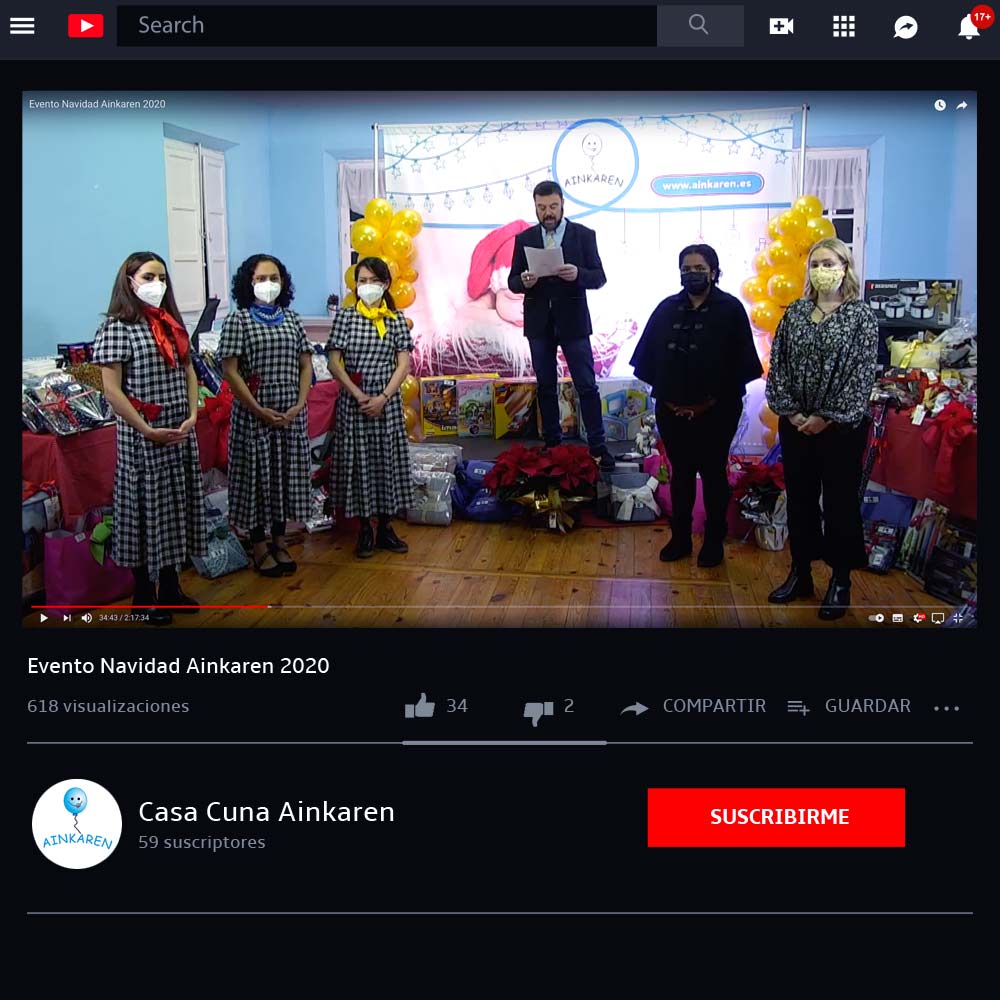Viewport: 1000px width, 1000px height.
Task: Share the video via COMPARTIR
Action: pyautogui.click(x=694, y=707)
